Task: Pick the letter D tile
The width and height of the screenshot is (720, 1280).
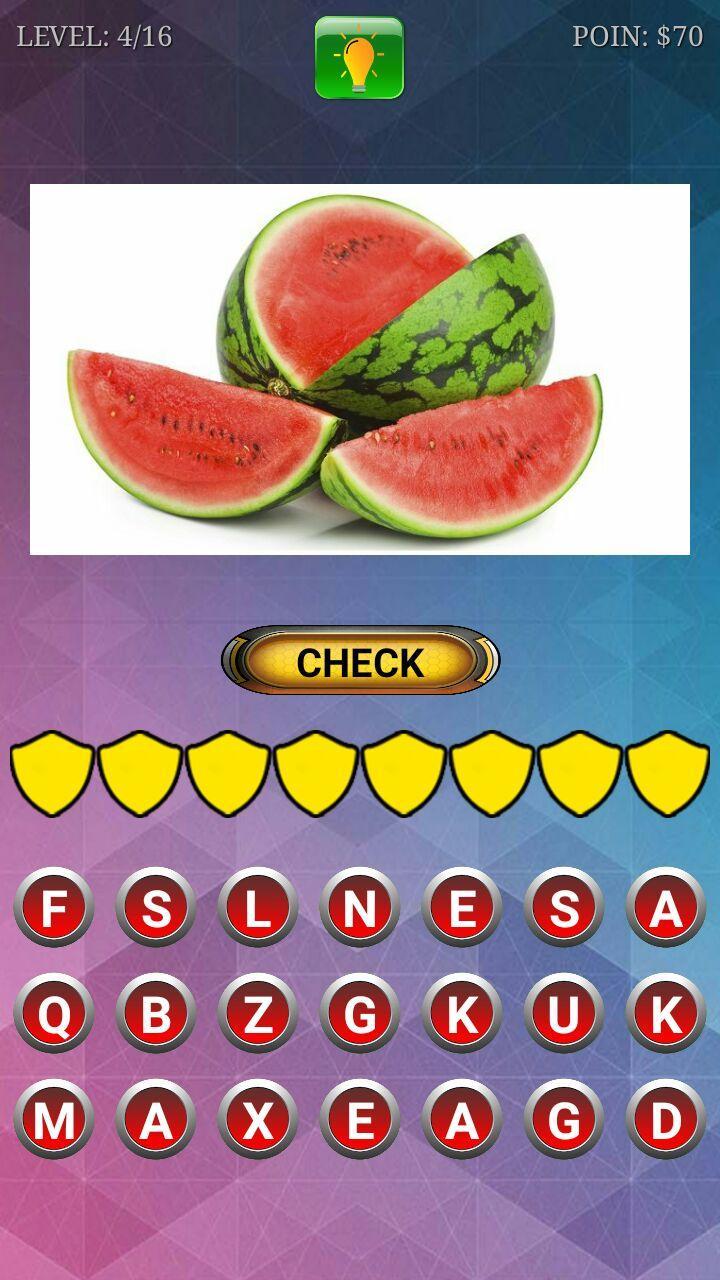Action: (x=665, y=1120)
